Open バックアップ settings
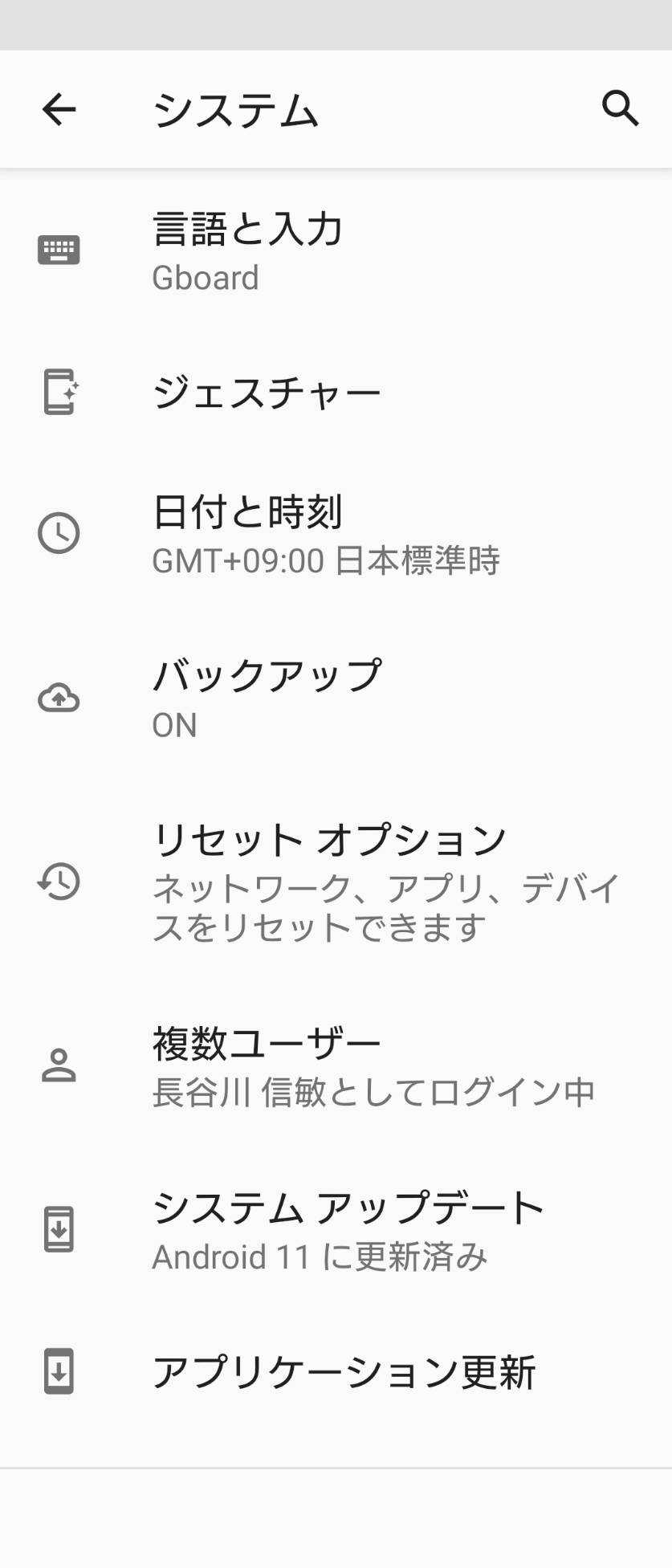 coord(267,698)
